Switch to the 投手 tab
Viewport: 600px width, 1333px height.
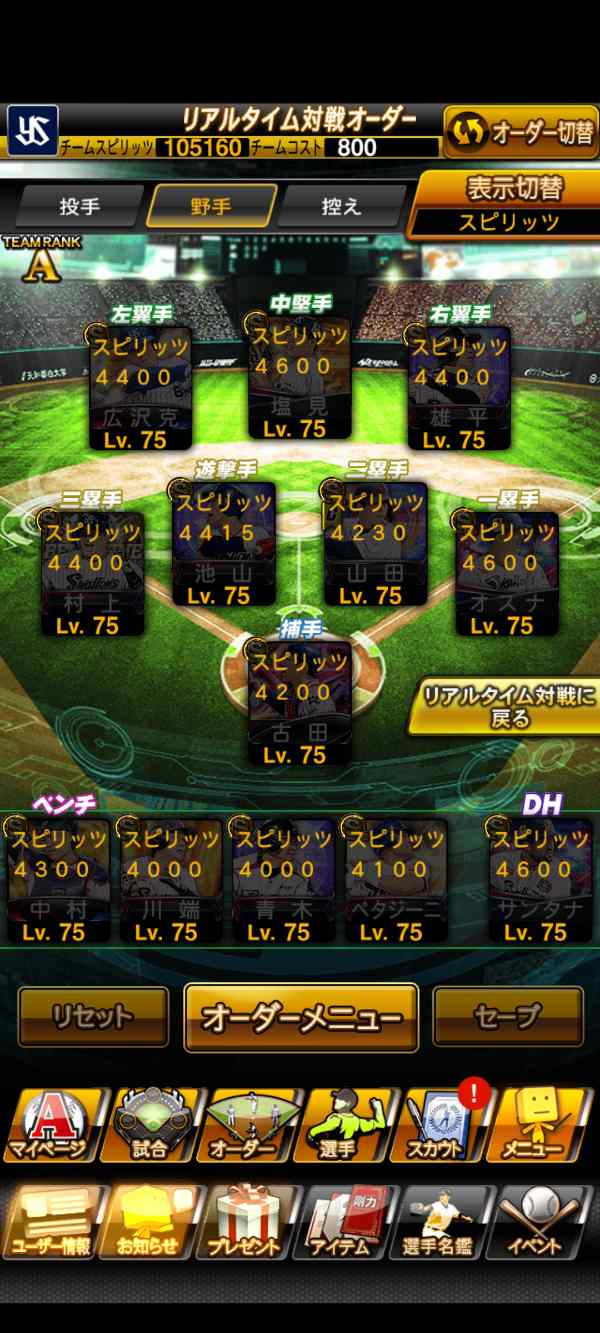click(80, 207)
